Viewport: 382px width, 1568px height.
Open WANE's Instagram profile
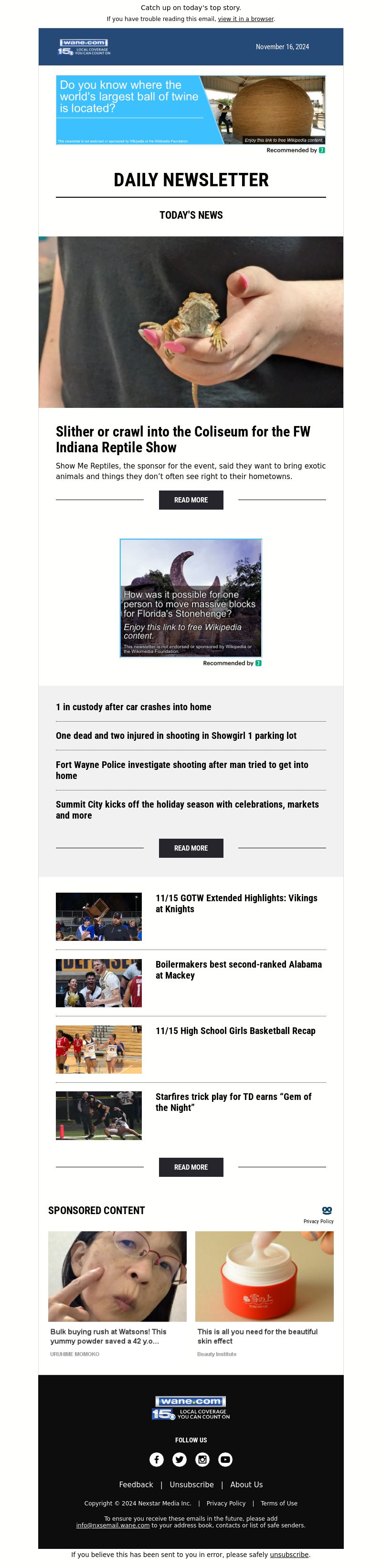[202, 1459]
